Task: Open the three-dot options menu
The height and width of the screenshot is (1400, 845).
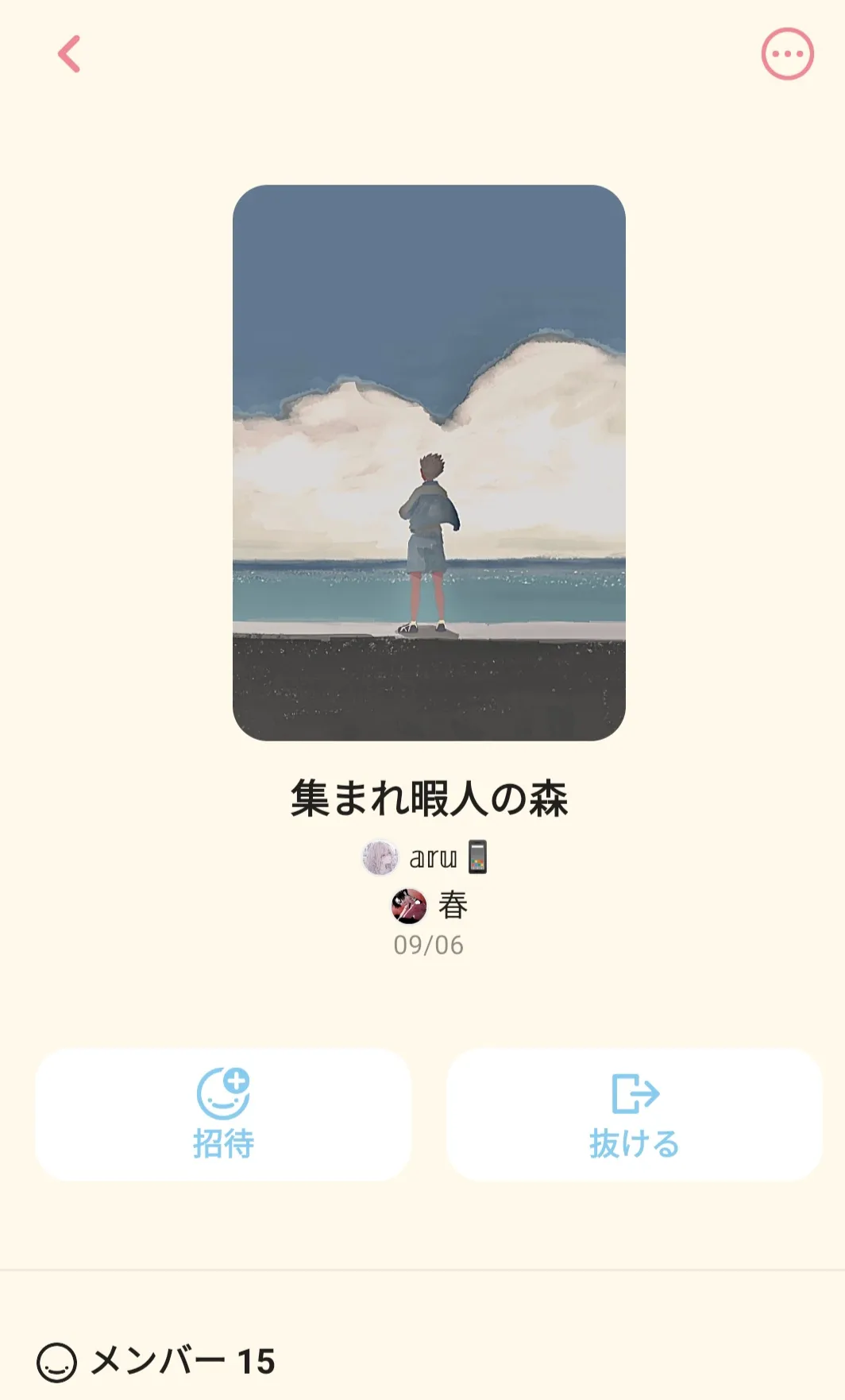Action: [787, 54]
